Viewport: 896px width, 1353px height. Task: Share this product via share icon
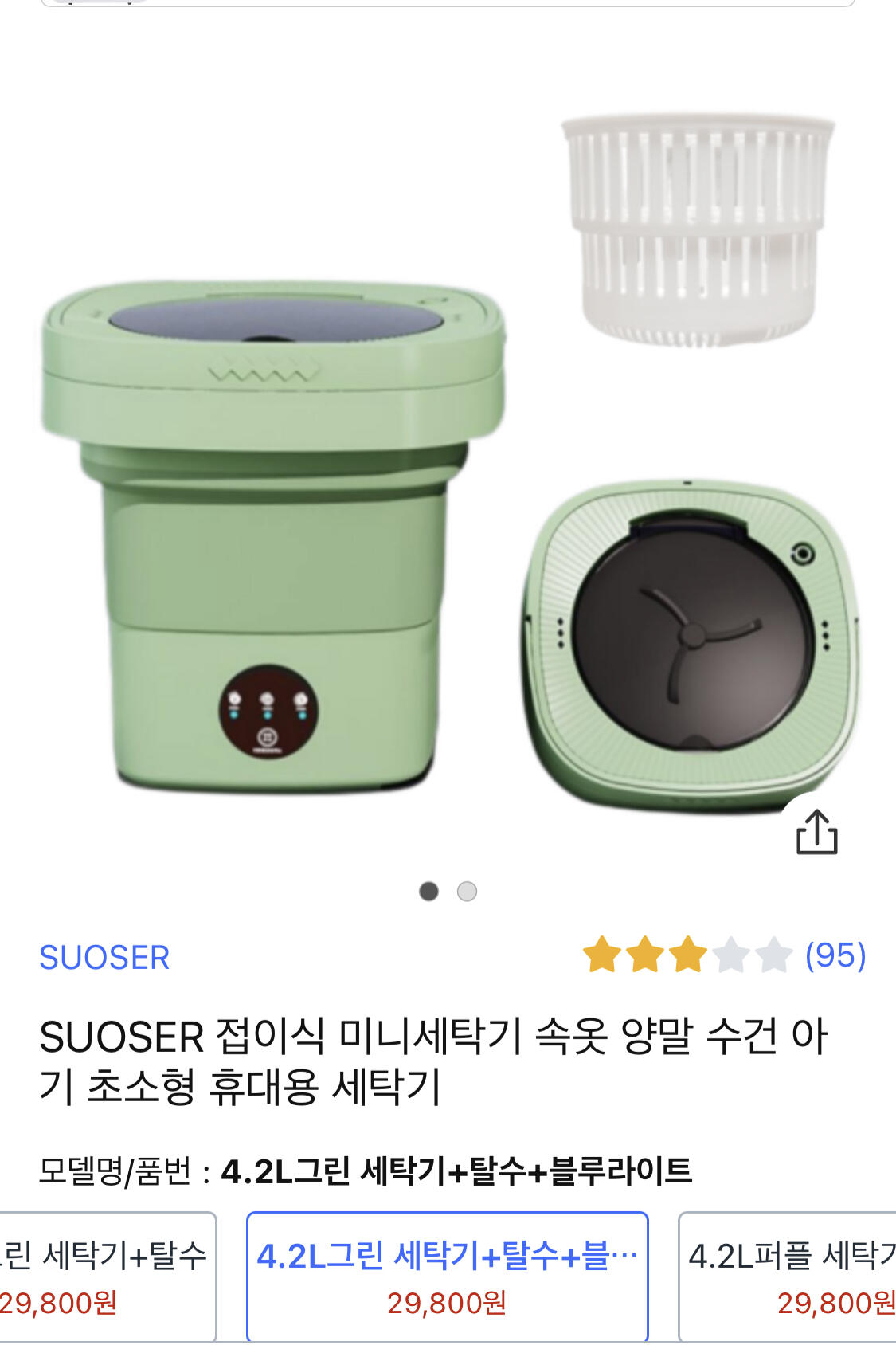(x=816, y=833)
